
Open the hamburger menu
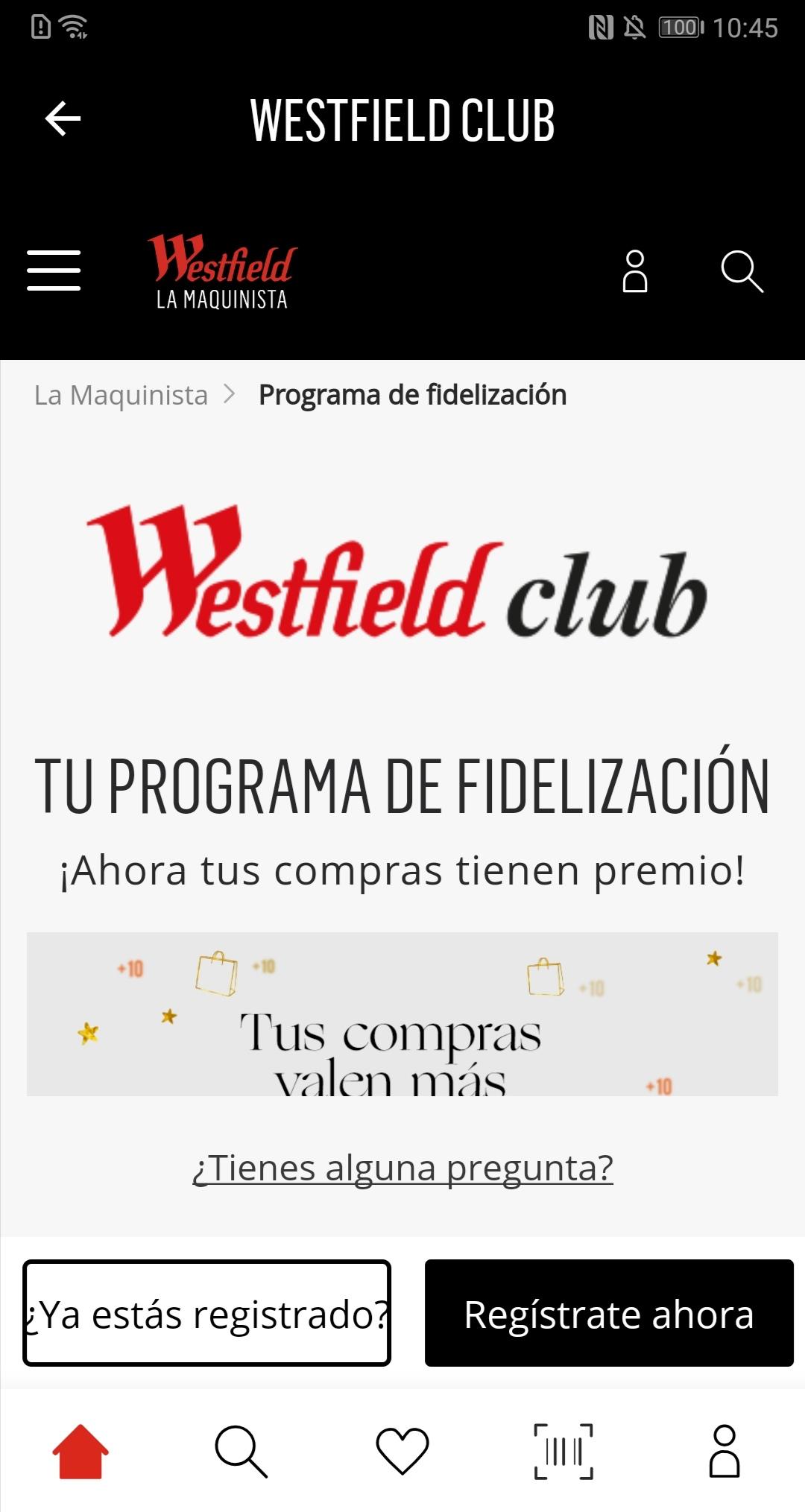[54, 270]
